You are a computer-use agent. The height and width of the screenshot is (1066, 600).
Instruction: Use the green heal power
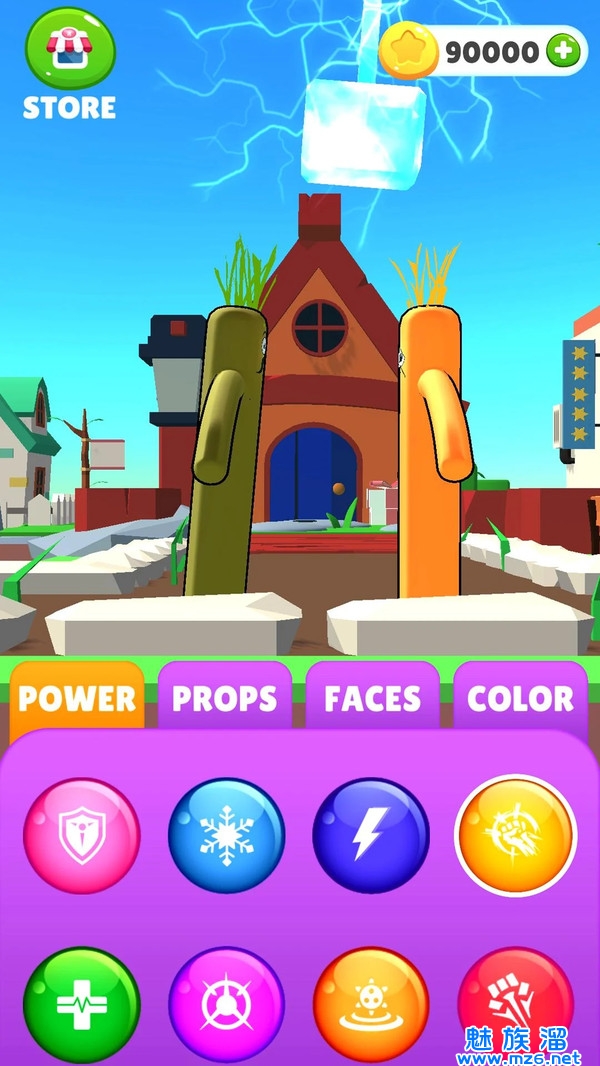pos(82,1004)
